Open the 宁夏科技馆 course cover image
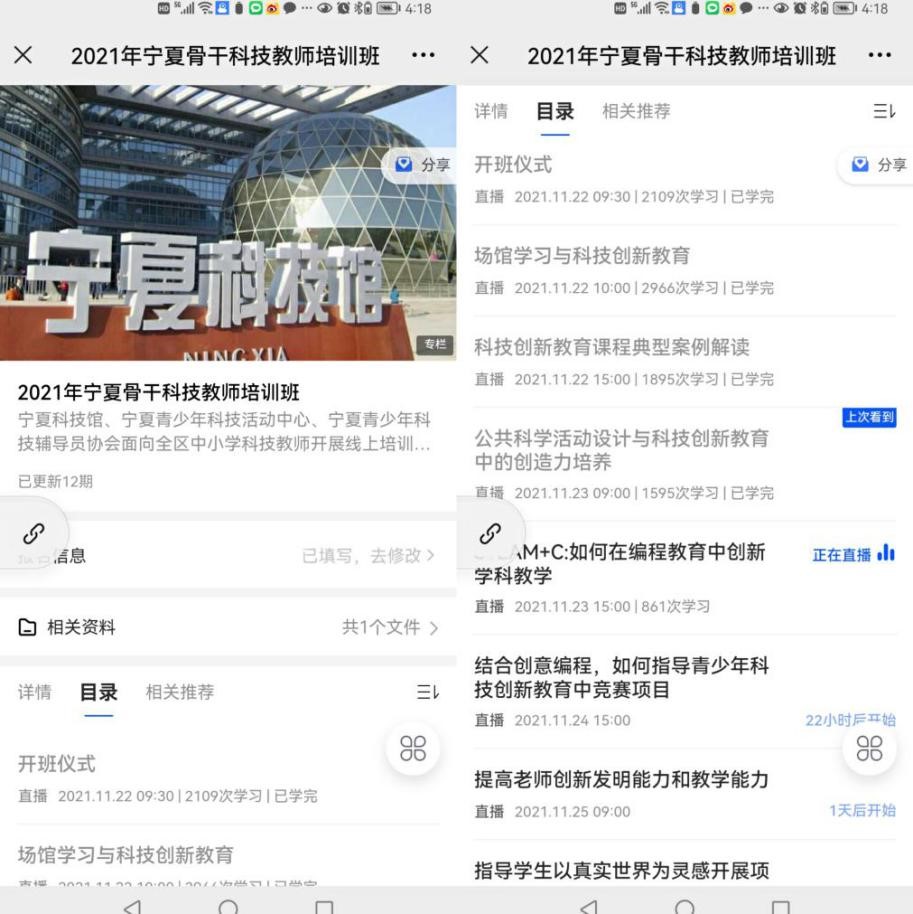 (228, 222)
